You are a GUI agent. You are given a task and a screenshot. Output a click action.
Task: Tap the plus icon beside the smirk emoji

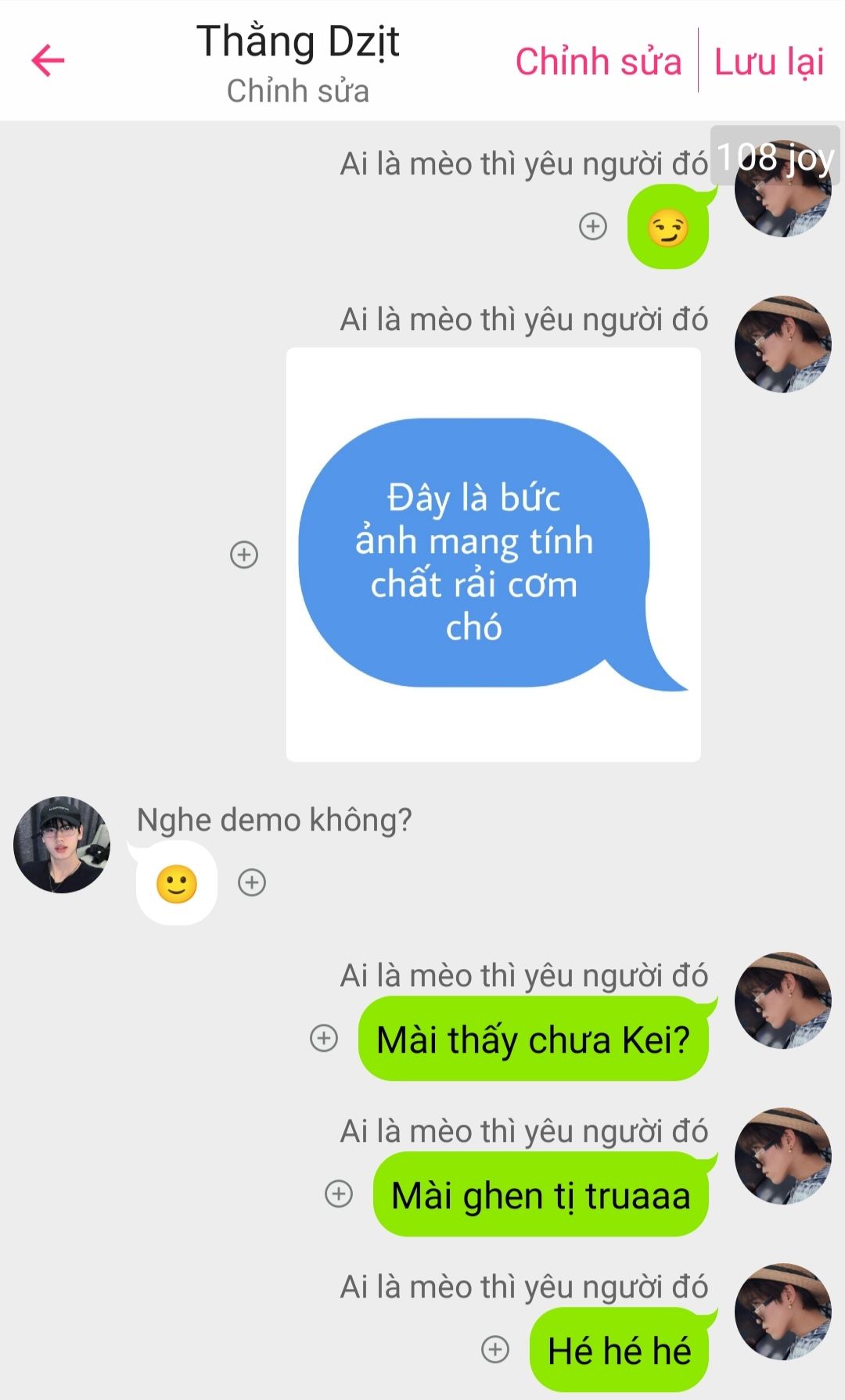(x=593, y=227)
